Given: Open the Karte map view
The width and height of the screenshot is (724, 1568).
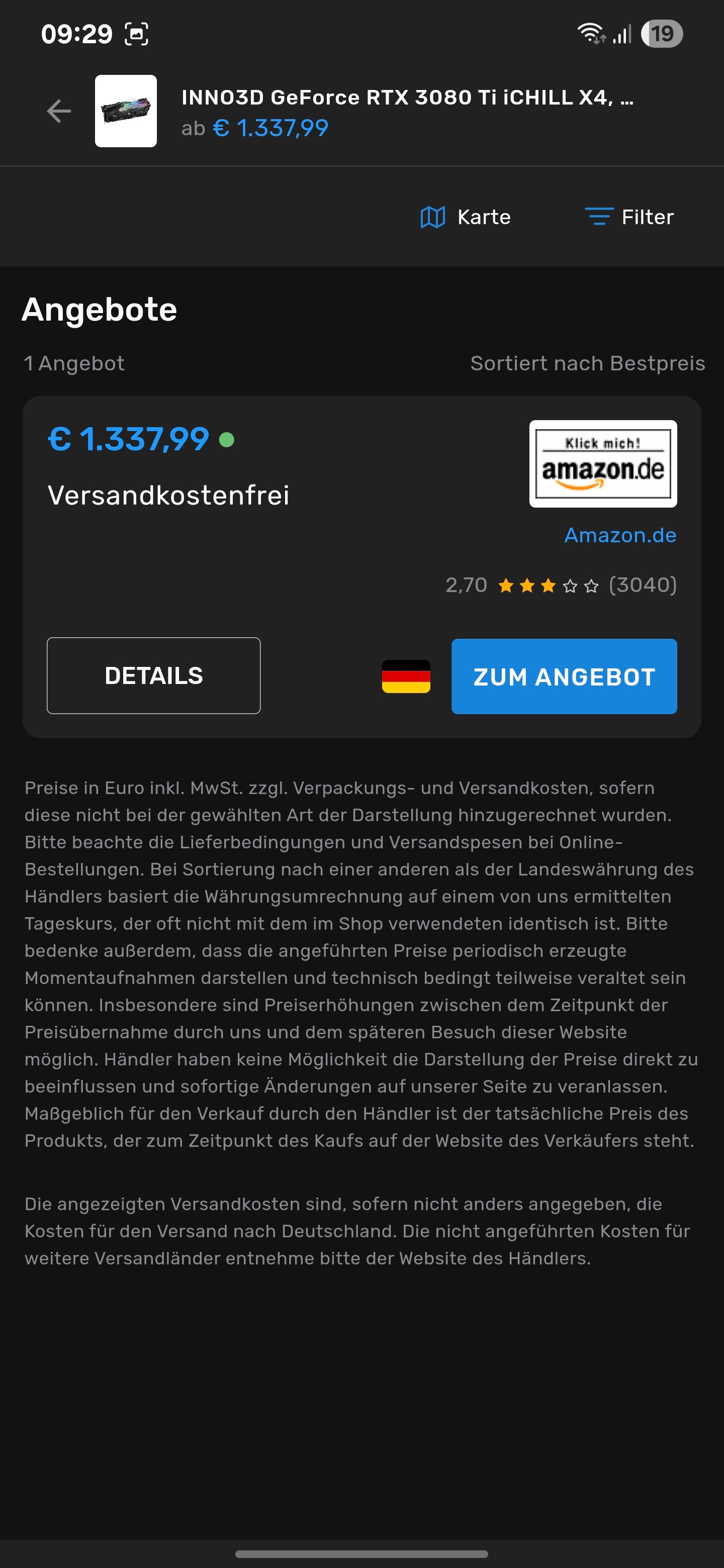Looking at the screenshot, I should click(x=466, y=217).
